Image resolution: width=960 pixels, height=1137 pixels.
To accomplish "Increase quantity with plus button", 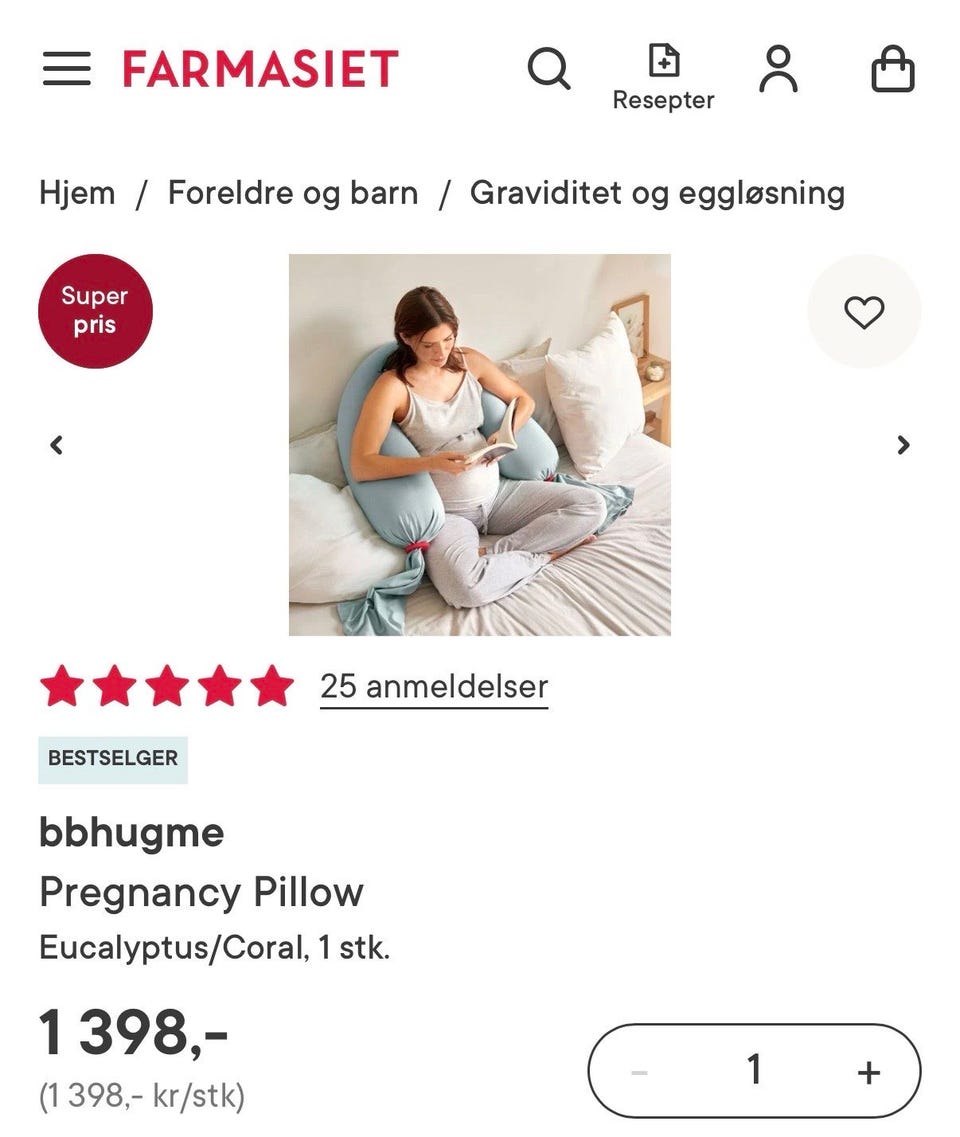I will [x=867, y=1069].
